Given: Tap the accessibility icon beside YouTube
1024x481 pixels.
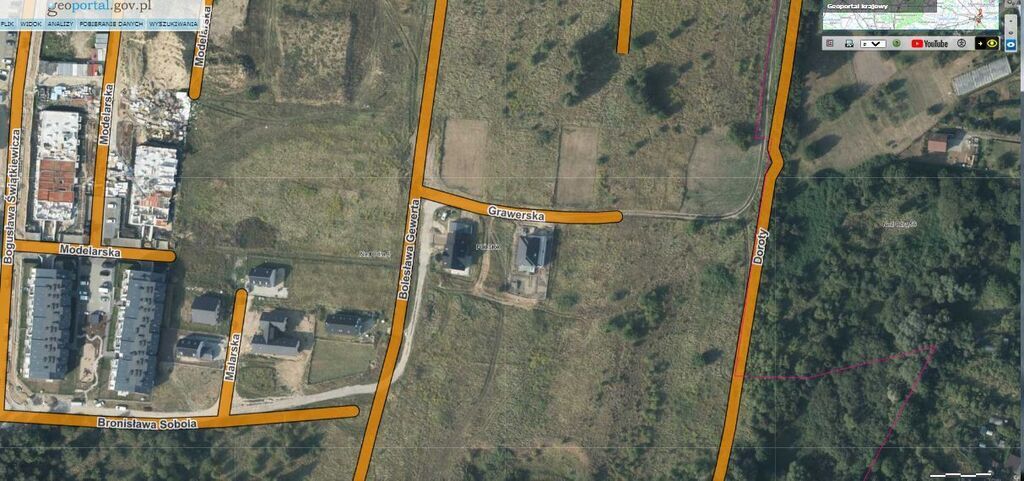Looking at the screenshot, I should pyautogui.click(x=961, y=43).
